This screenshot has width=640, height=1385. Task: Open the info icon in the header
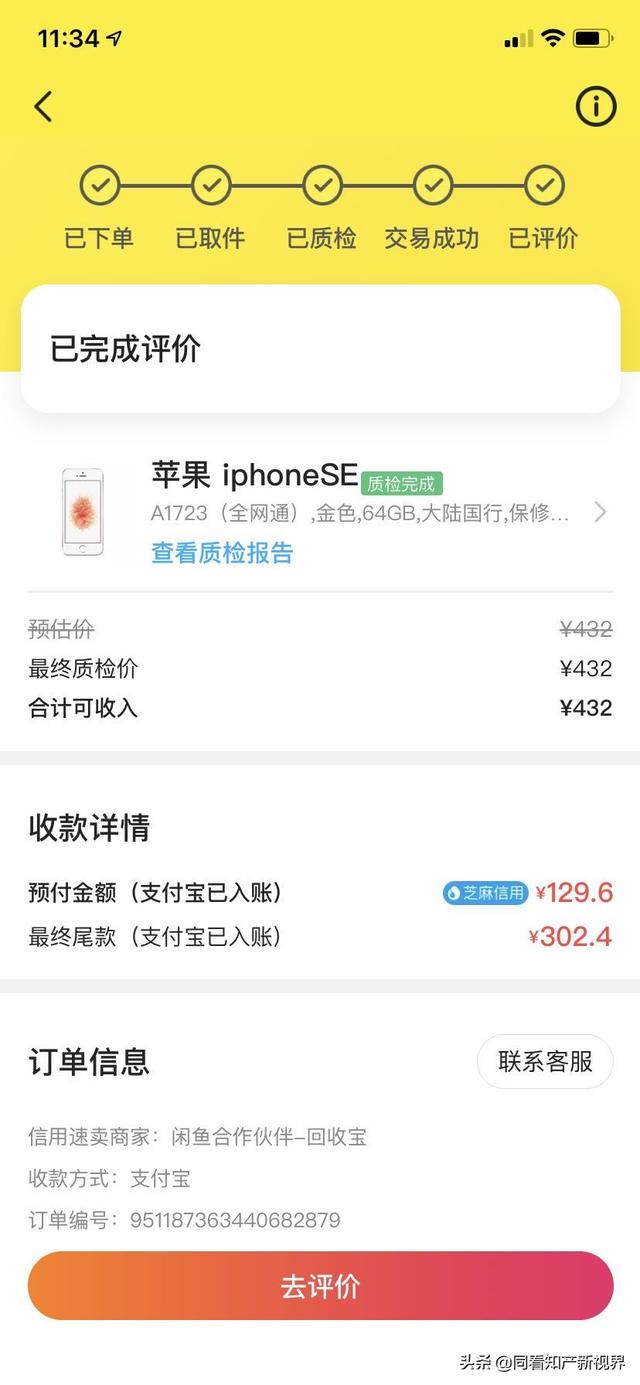(596, 106)
